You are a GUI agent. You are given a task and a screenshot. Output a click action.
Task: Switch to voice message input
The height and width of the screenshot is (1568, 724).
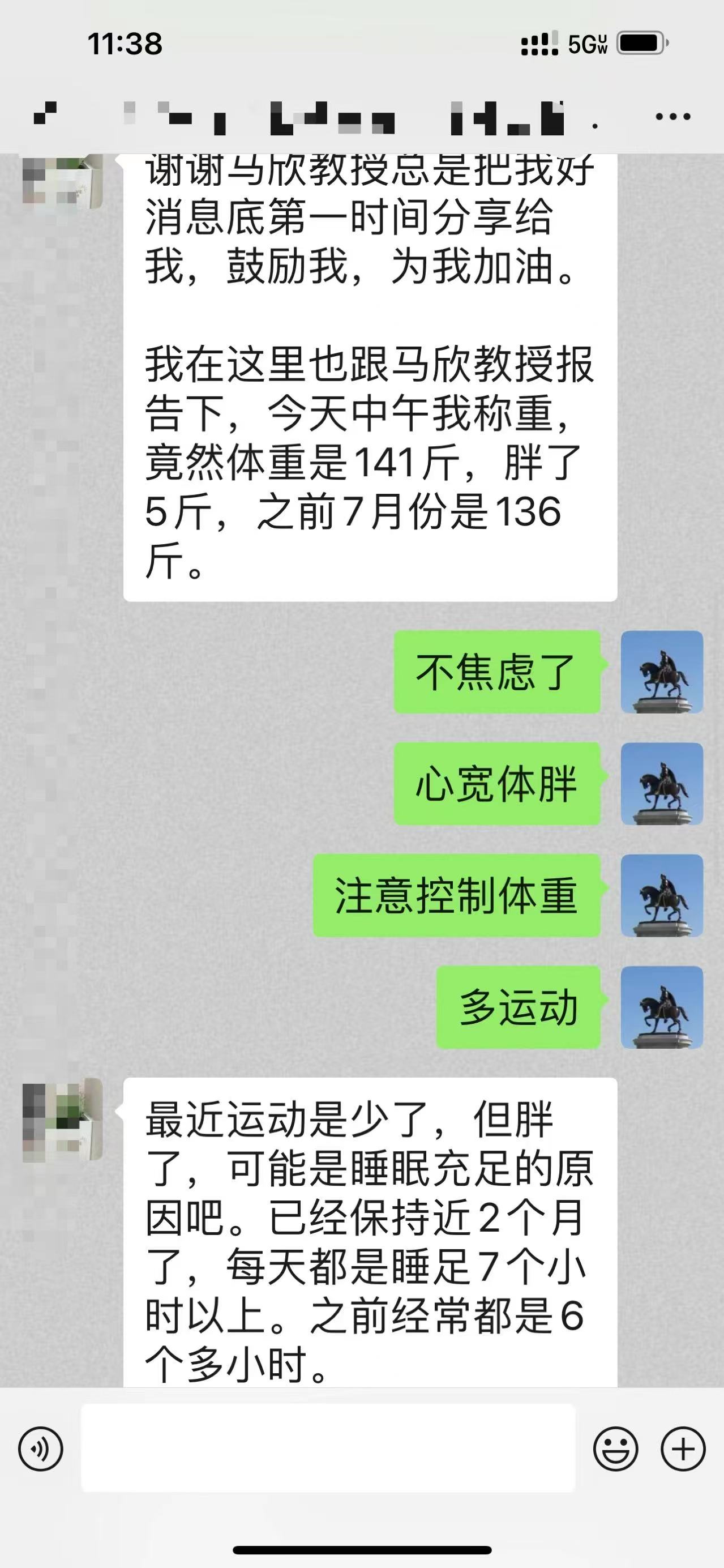[x=41, y=1449]
